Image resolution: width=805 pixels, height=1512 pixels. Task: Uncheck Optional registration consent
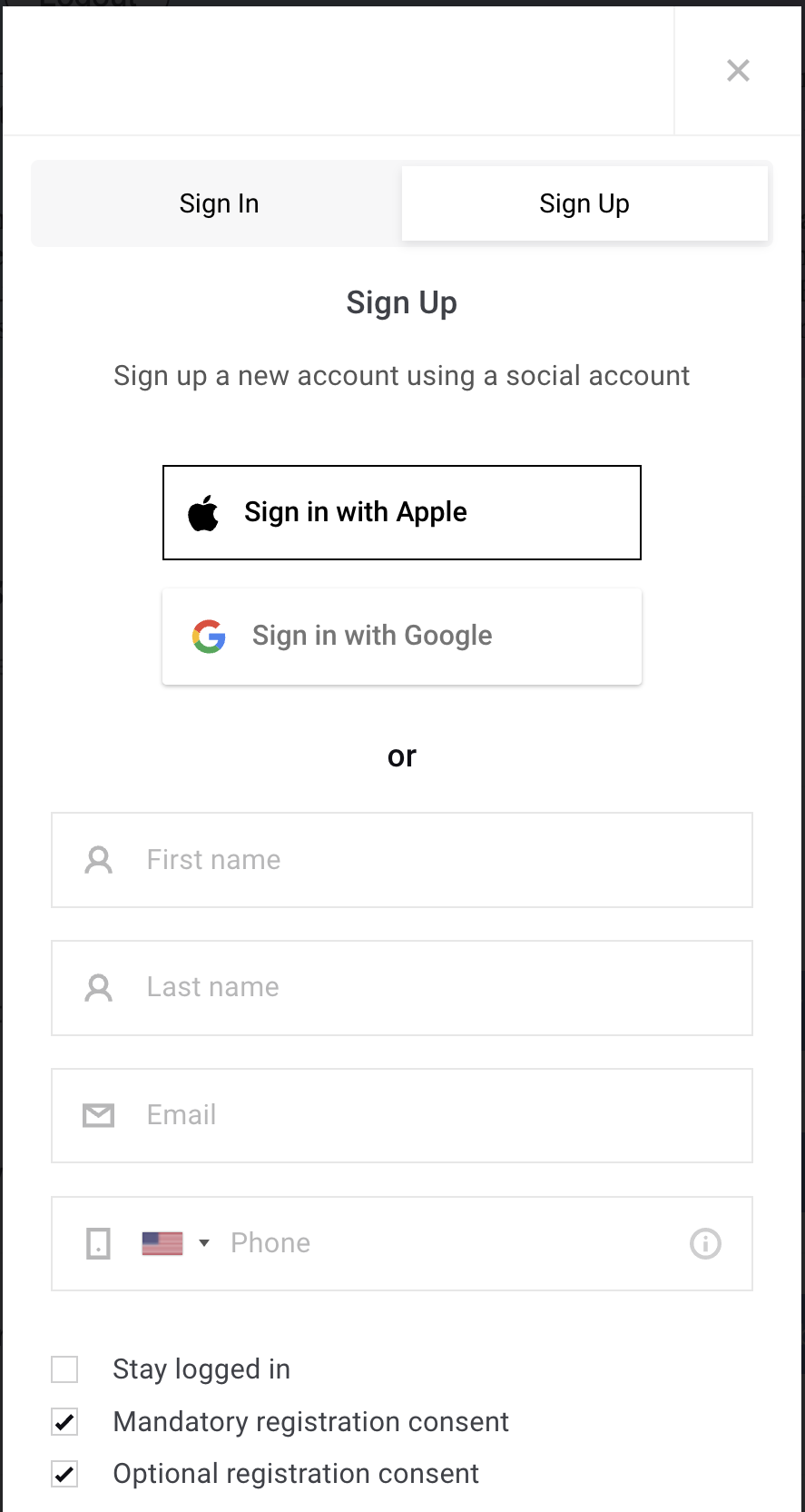pyautogui.click(x=64, y=1474)
